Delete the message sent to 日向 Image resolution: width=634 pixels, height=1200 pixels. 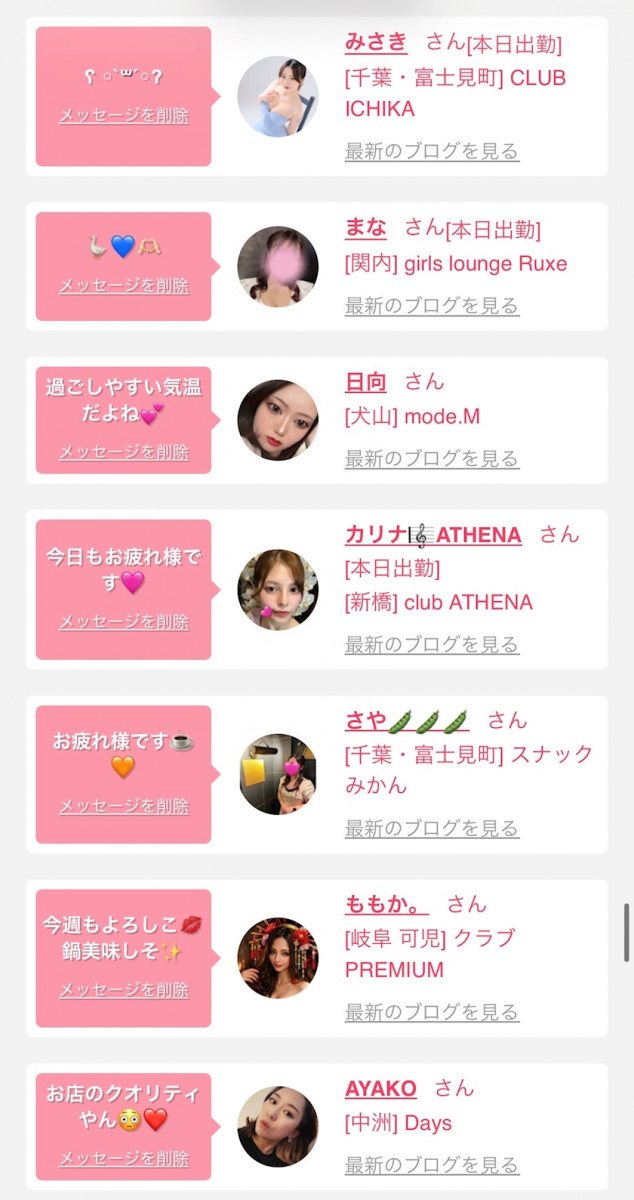coord(123,452)
